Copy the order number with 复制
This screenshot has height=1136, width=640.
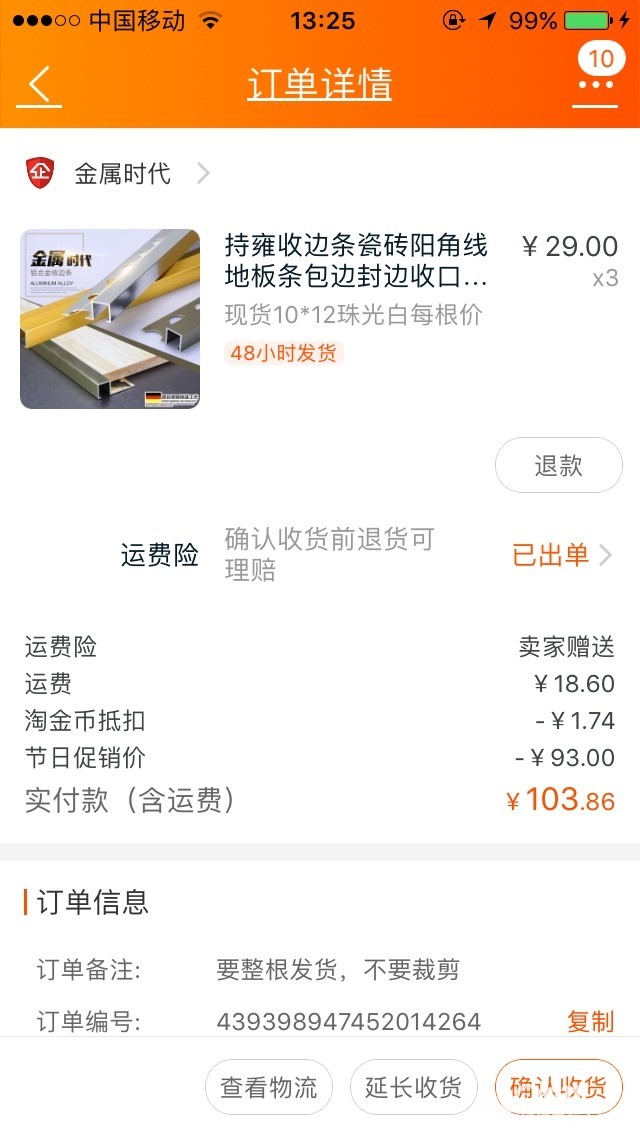click(590, 1021)
